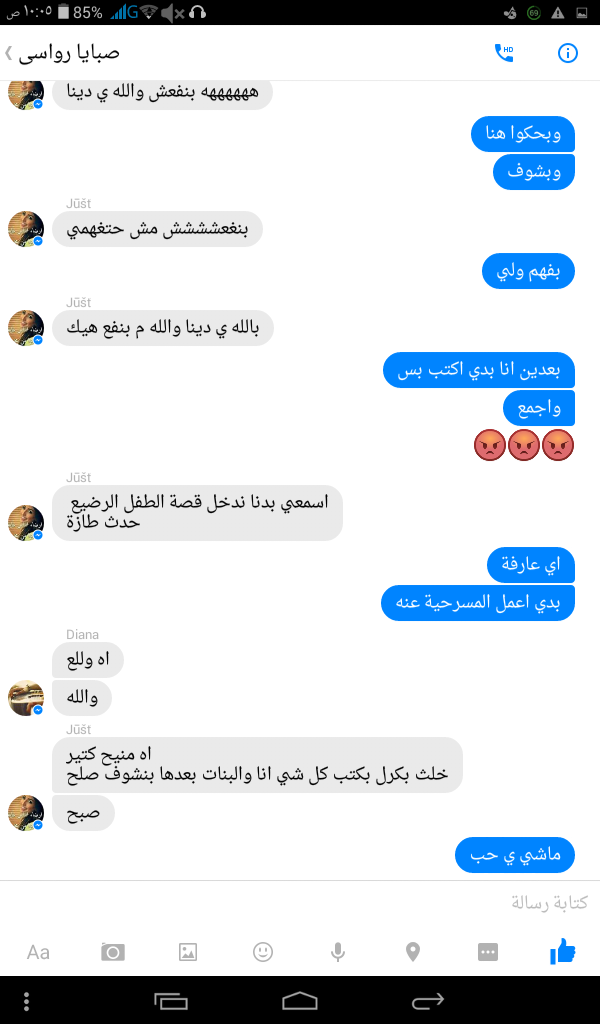Open Diana's profile picture

point(26,697)
